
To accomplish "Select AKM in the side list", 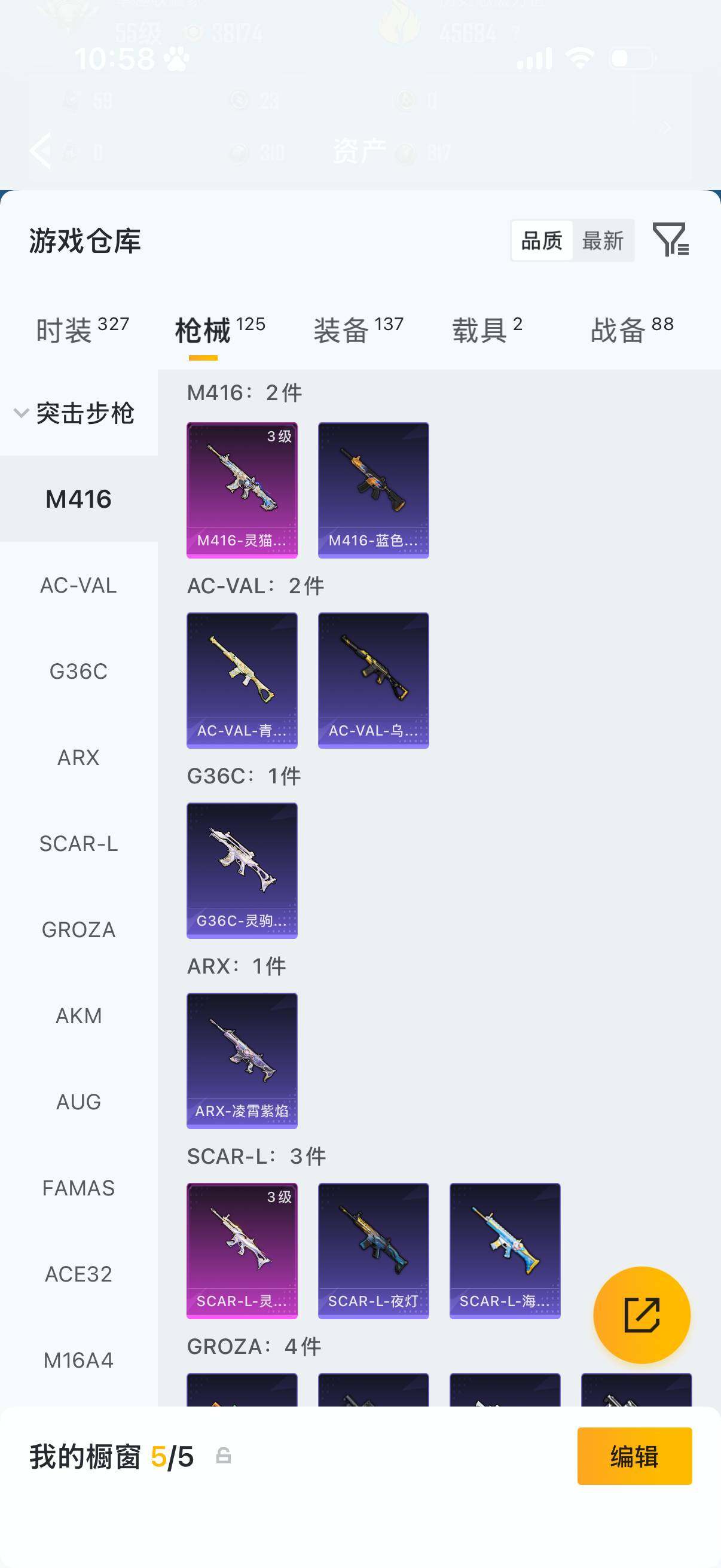I will (78, 1015).
